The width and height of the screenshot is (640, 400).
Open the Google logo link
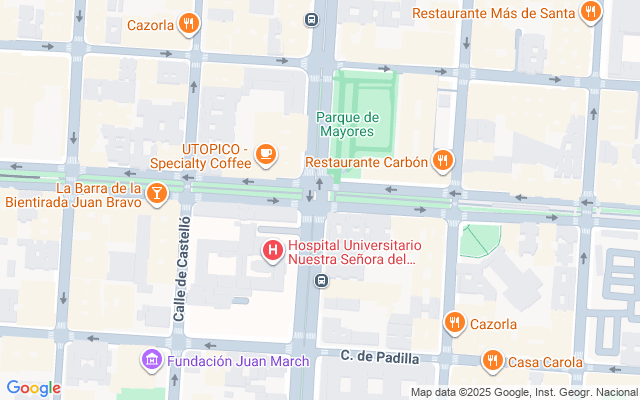[x=33, y=389]
